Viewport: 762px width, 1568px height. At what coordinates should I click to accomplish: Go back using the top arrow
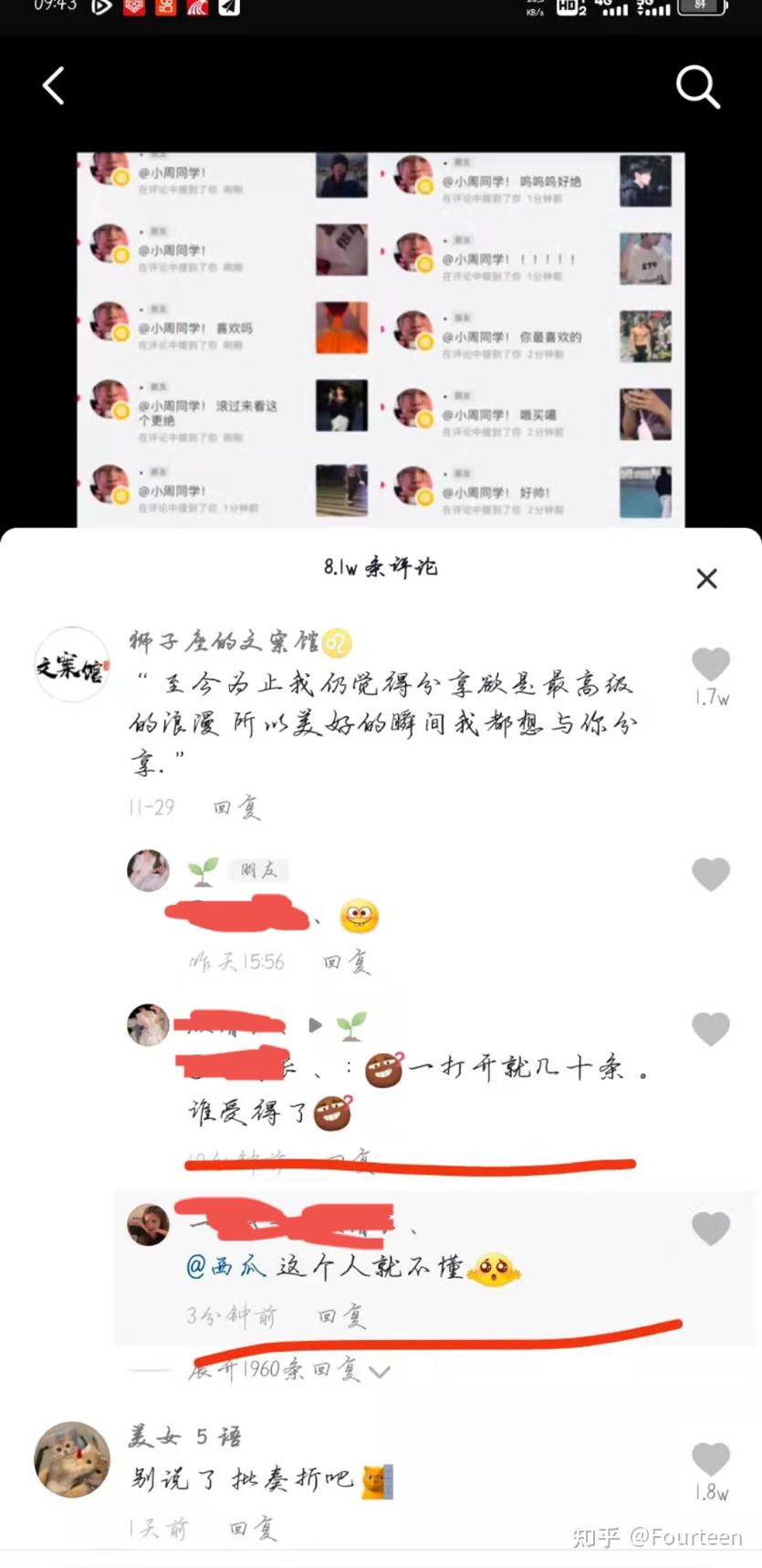click(54, 87)
